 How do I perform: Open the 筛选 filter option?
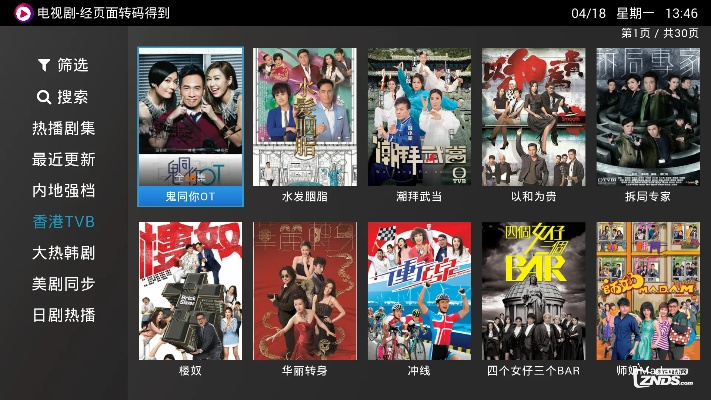coord(63,65)
